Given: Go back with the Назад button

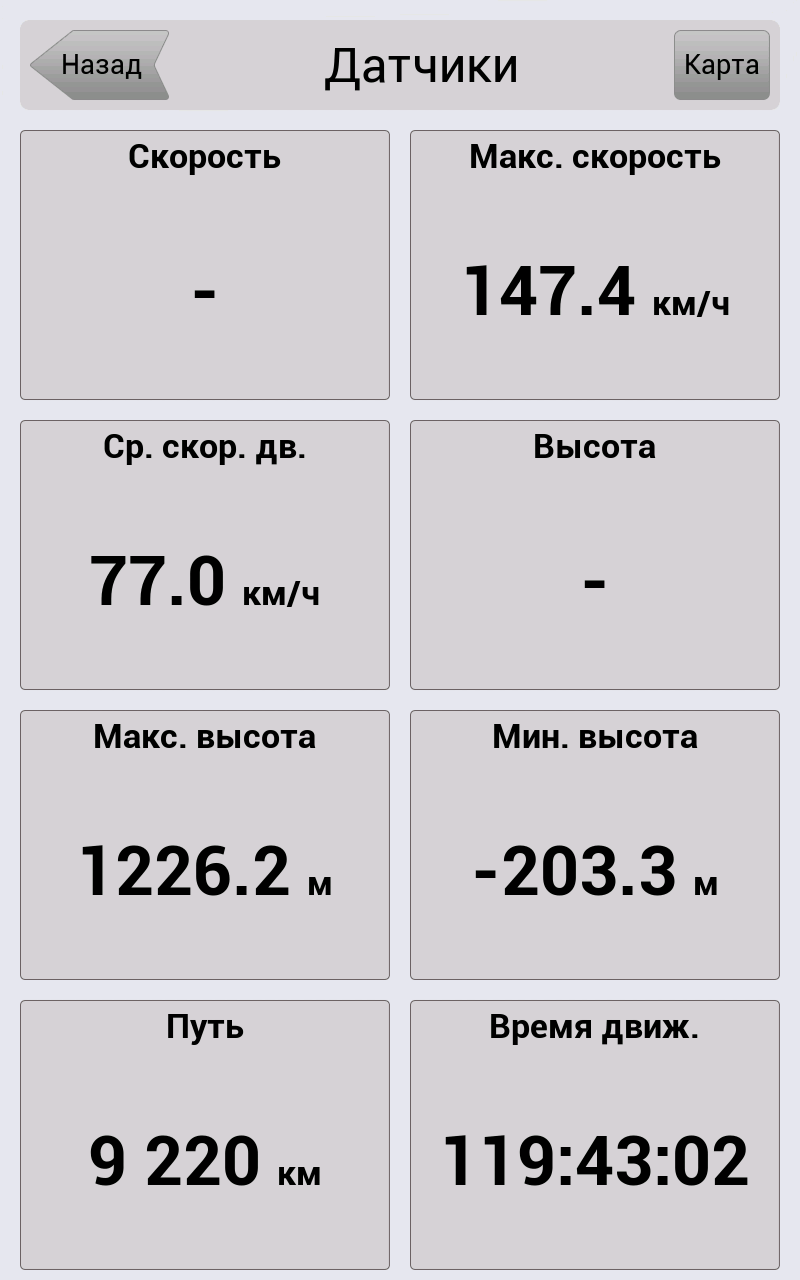Looking at the screenshot, I should [x=100, y=65].
